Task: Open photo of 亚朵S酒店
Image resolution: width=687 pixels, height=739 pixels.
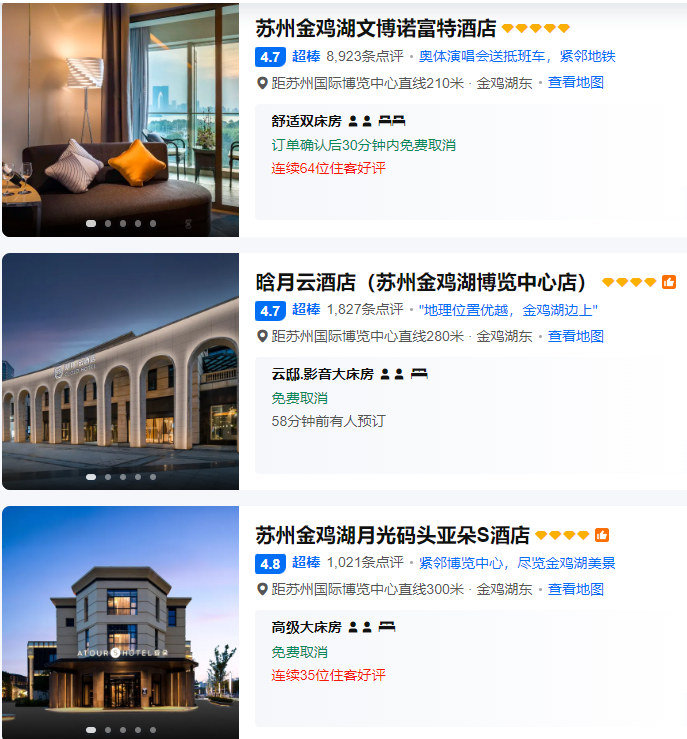Action: pyautogui.click(x=120, y=622)
